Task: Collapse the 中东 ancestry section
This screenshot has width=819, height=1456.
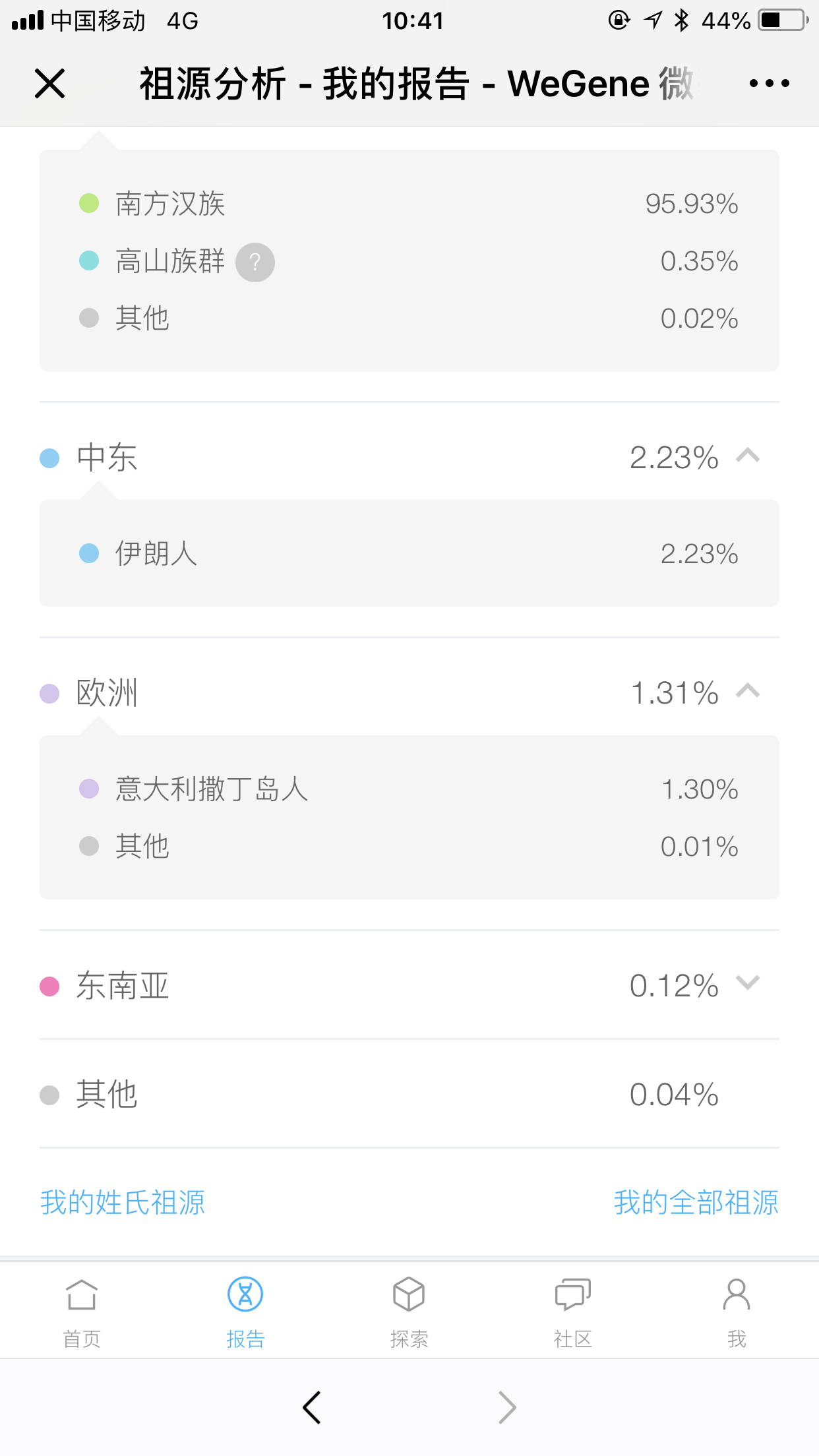Action: pos(748,456)
